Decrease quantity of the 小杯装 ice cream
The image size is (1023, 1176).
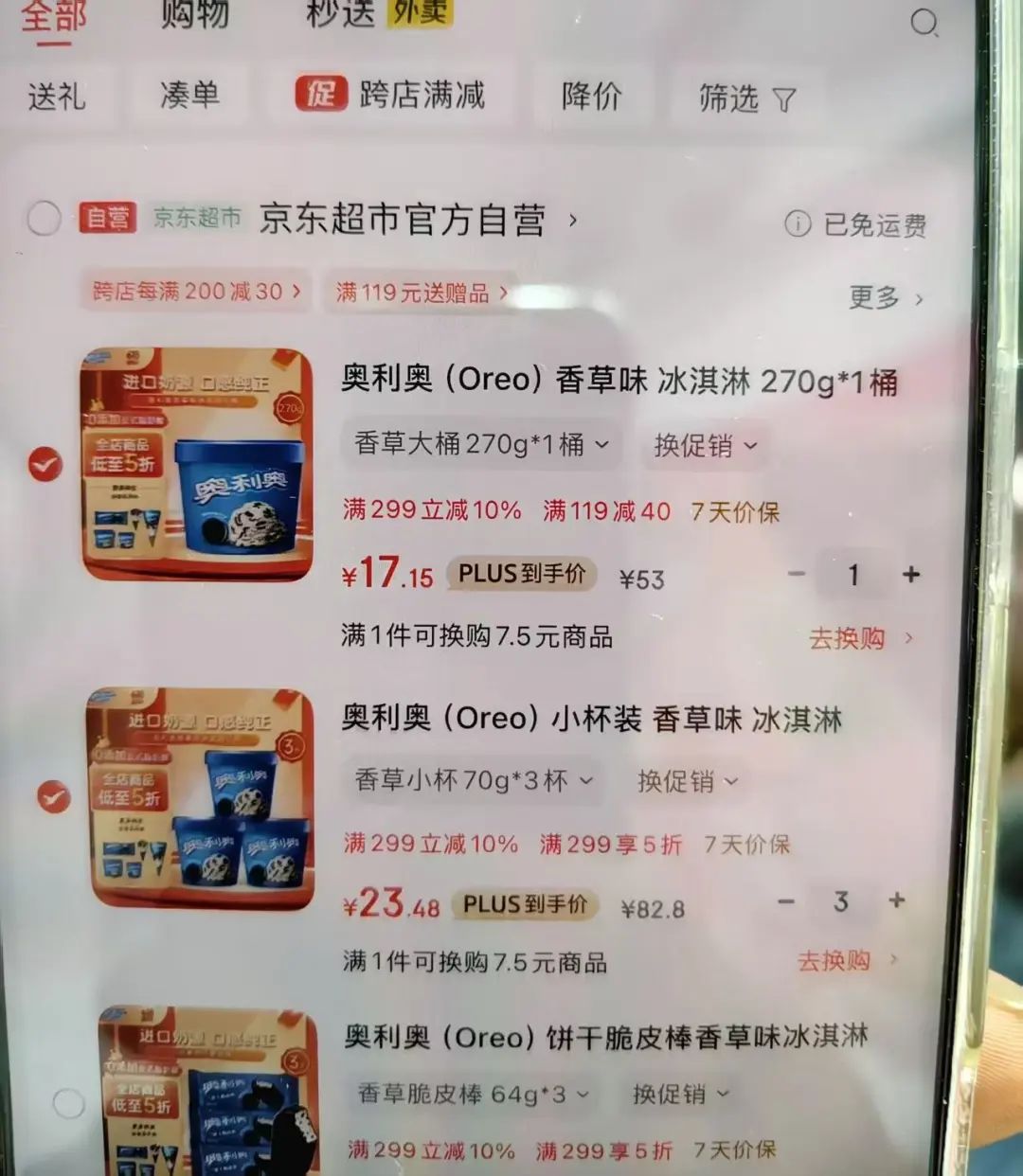coord(786,901)
